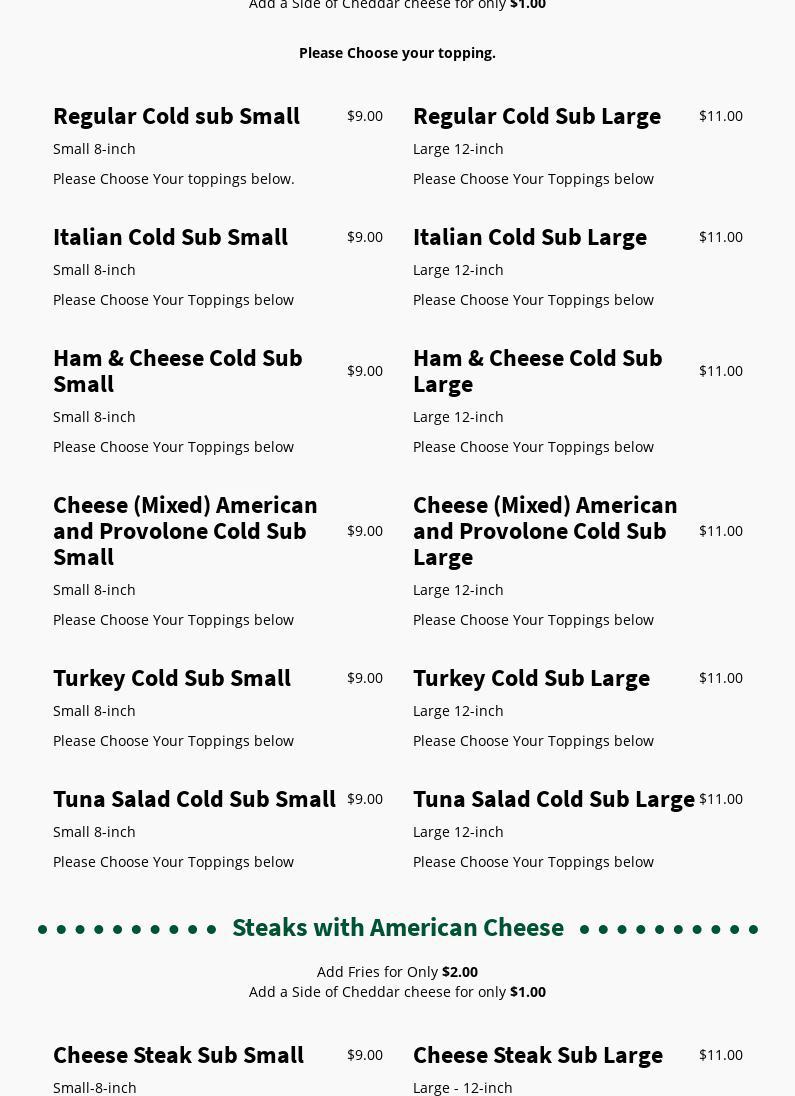Choose the Cheese Steak Sub Large
The height and width of the screenshot is (1096, 795).
[x=537, y=1055]
